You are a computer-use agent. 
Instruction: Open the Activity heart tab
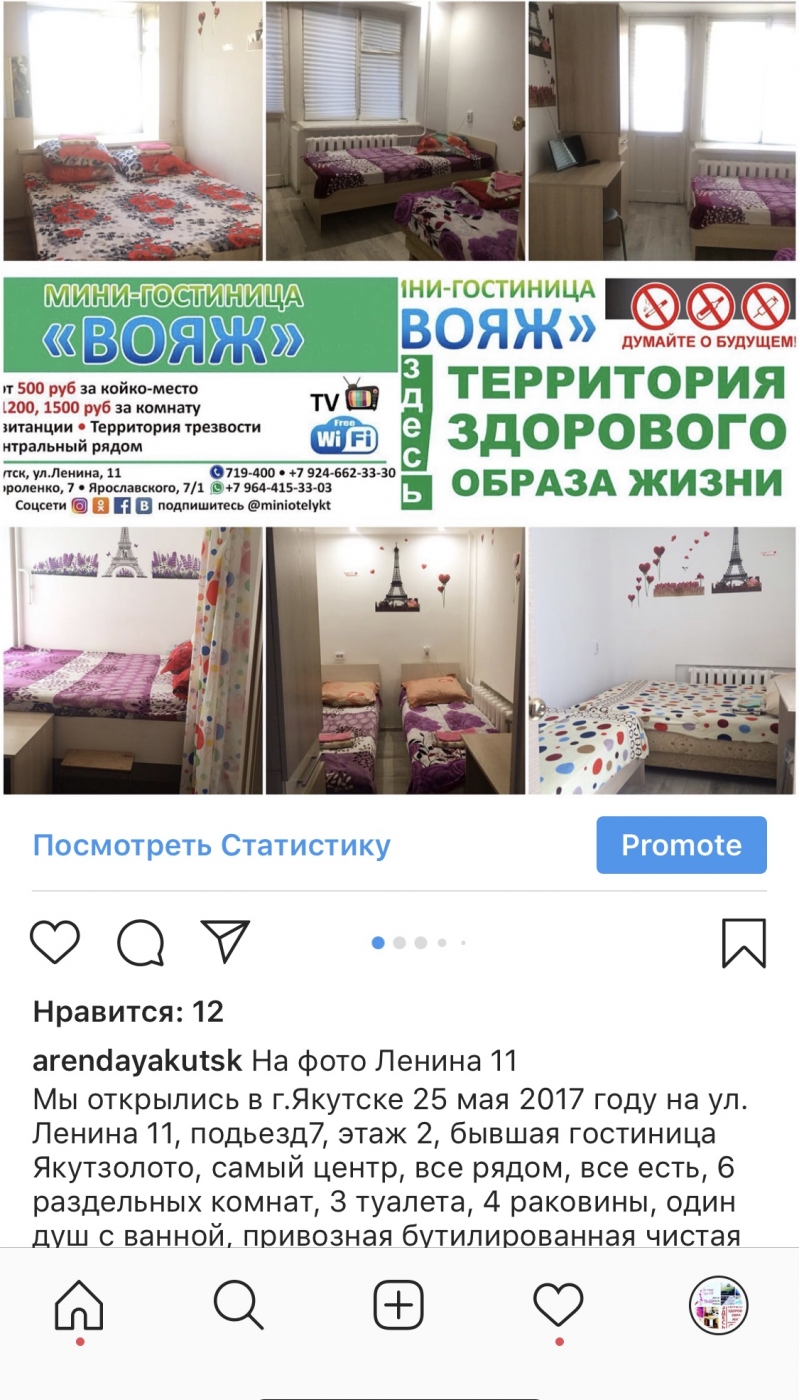[x=558, y=1305]
